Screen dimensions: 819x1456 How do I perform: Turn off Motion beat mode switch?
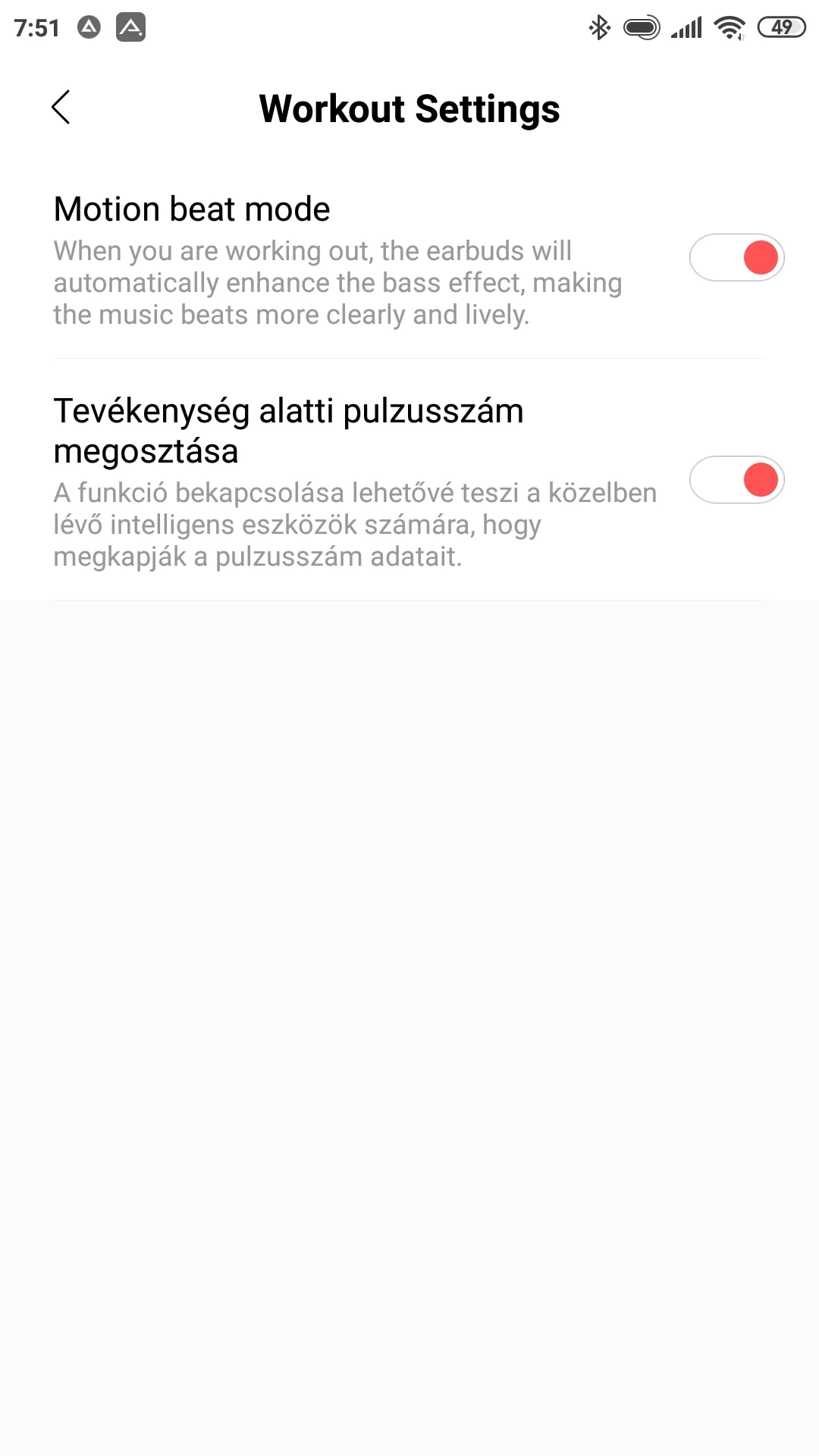pos(736,258)
